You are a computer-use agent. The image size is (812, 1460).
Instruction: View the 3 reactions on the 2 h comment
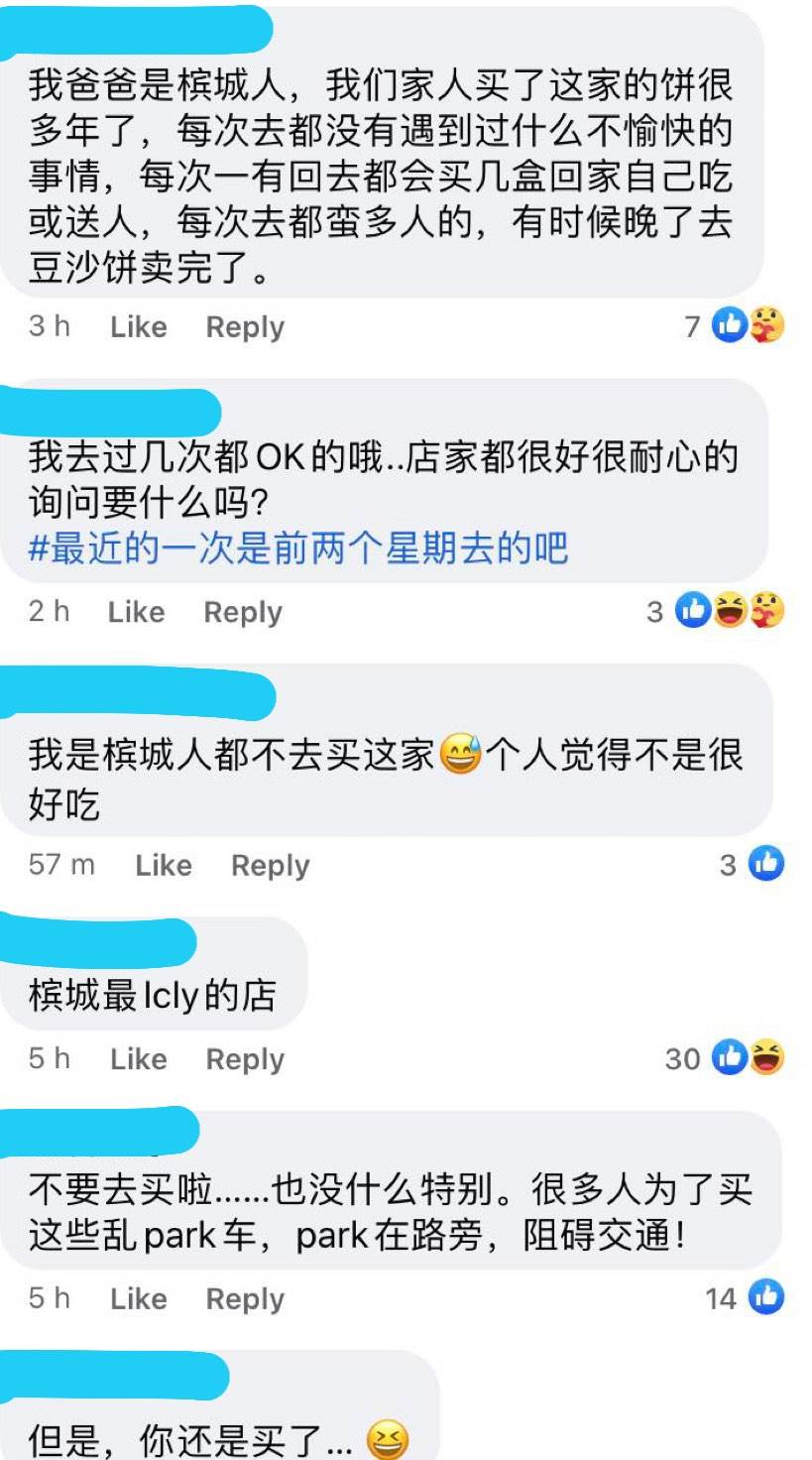[729, 611]
